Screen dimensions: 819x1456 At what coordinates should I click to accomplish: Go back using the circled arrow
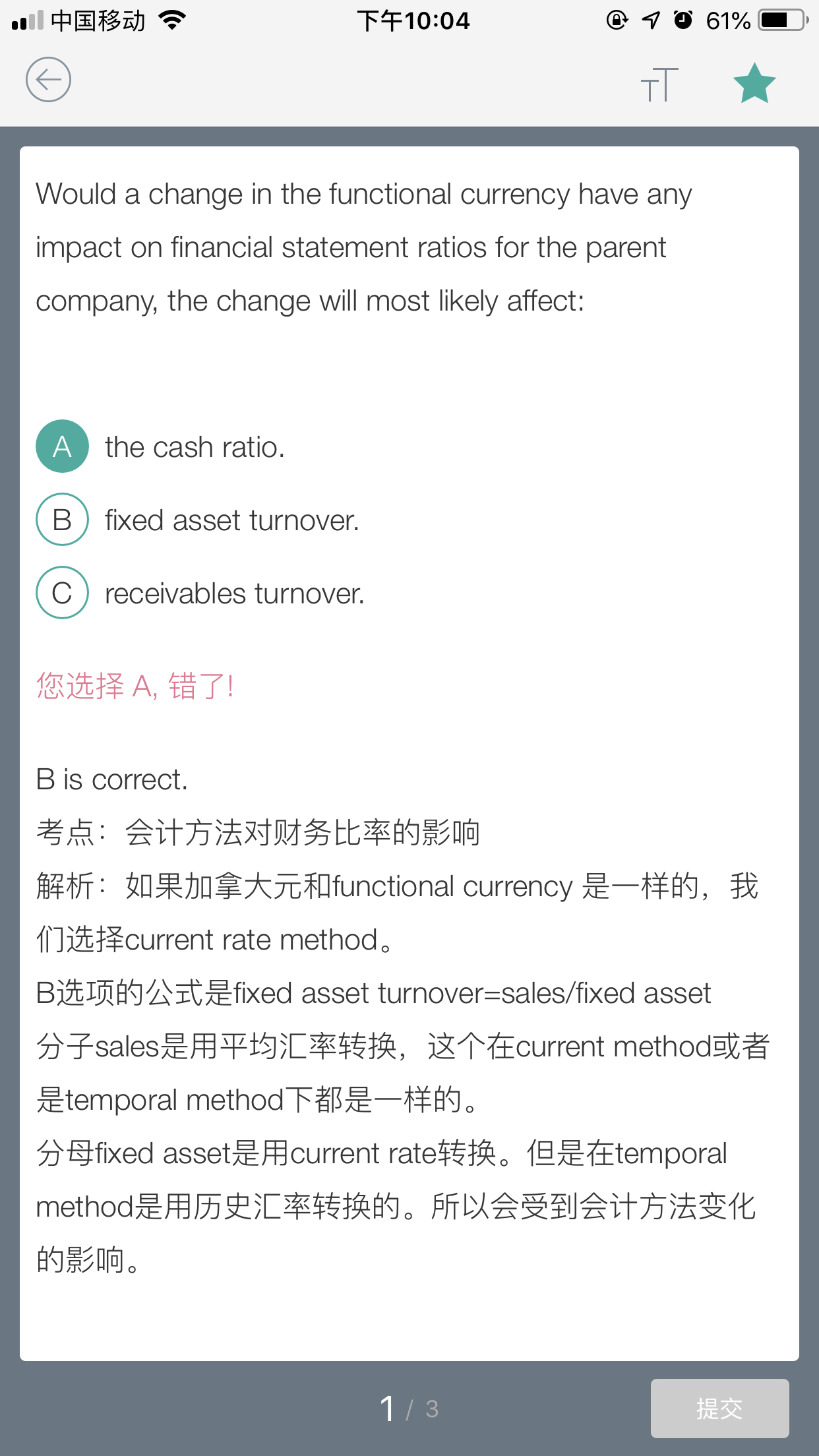point(48,80)
